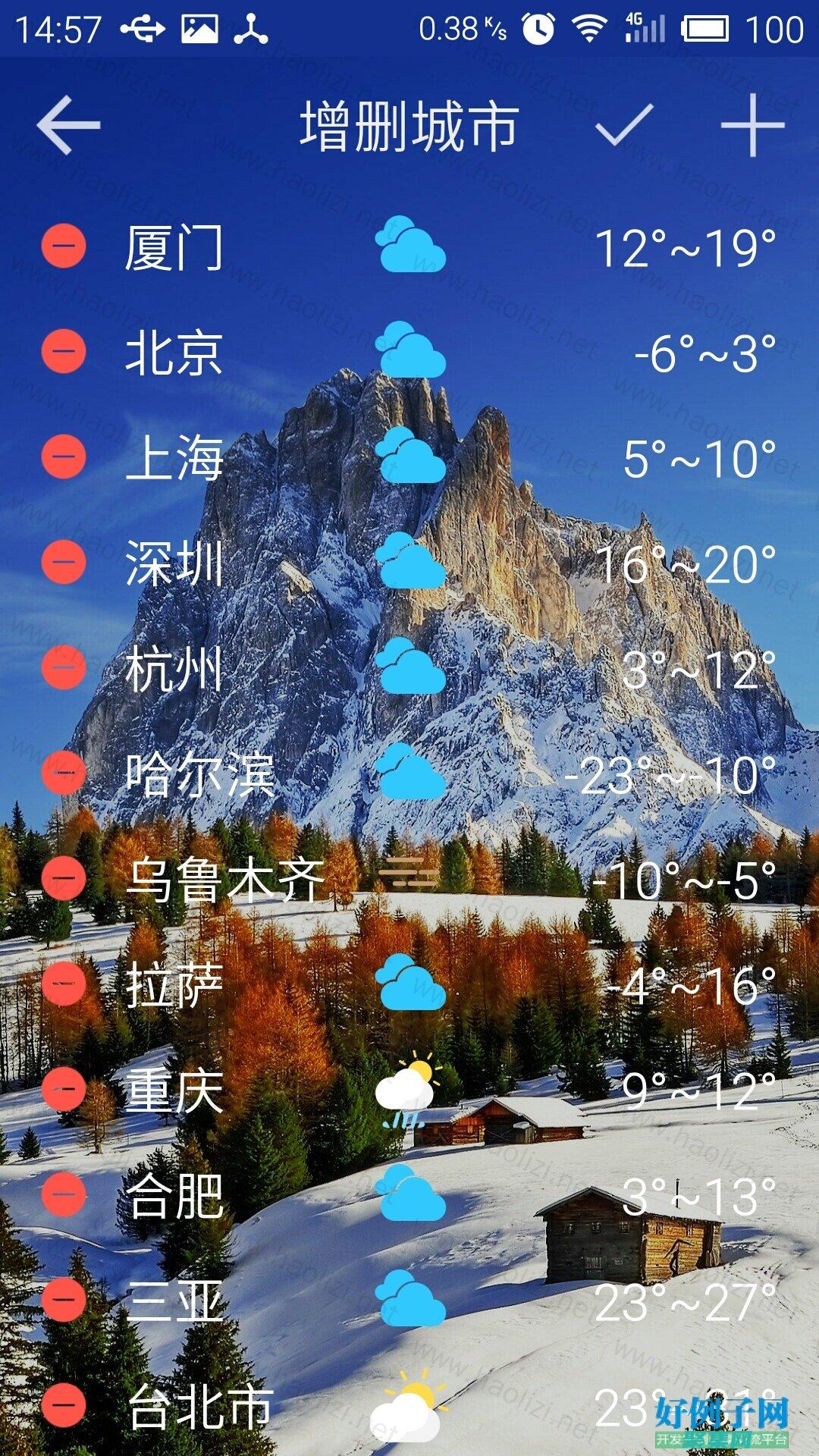Open the add city screen with the plus icon
Screen dimensions: 819x1456
(x=751, y=127)
